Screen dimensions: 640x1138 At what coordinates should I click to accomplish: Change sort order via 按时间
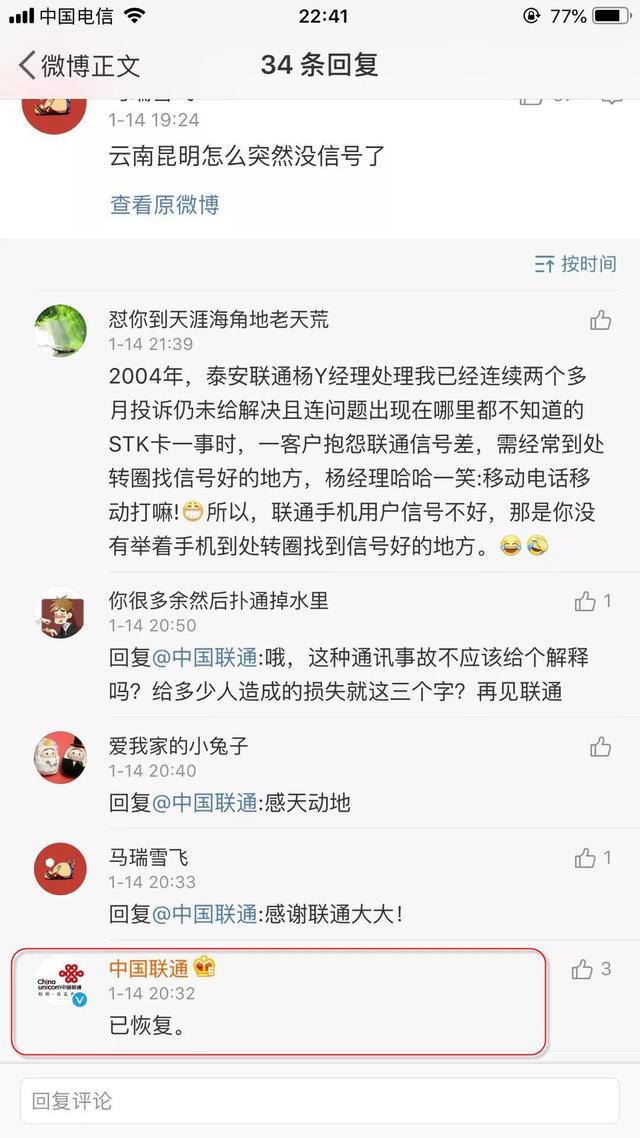click(575, 264)
